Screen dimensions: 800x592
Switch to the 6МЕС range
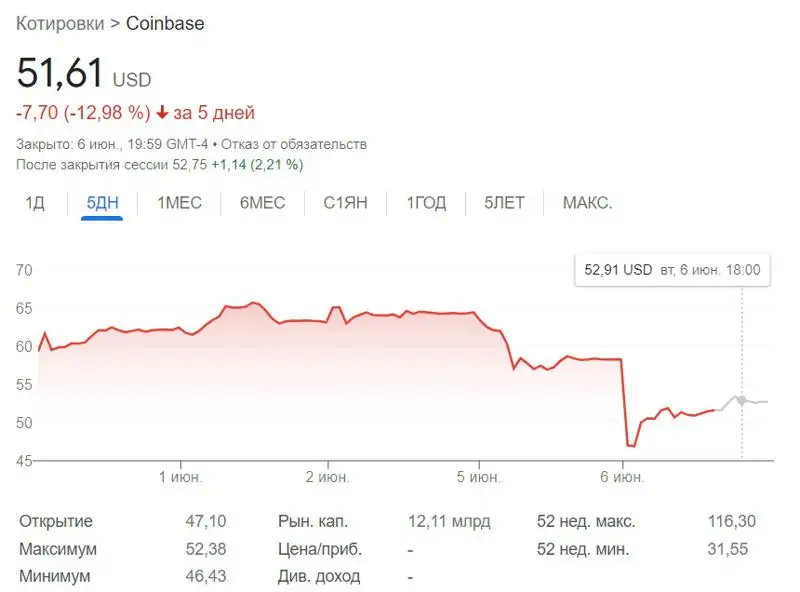click(262, 203)
